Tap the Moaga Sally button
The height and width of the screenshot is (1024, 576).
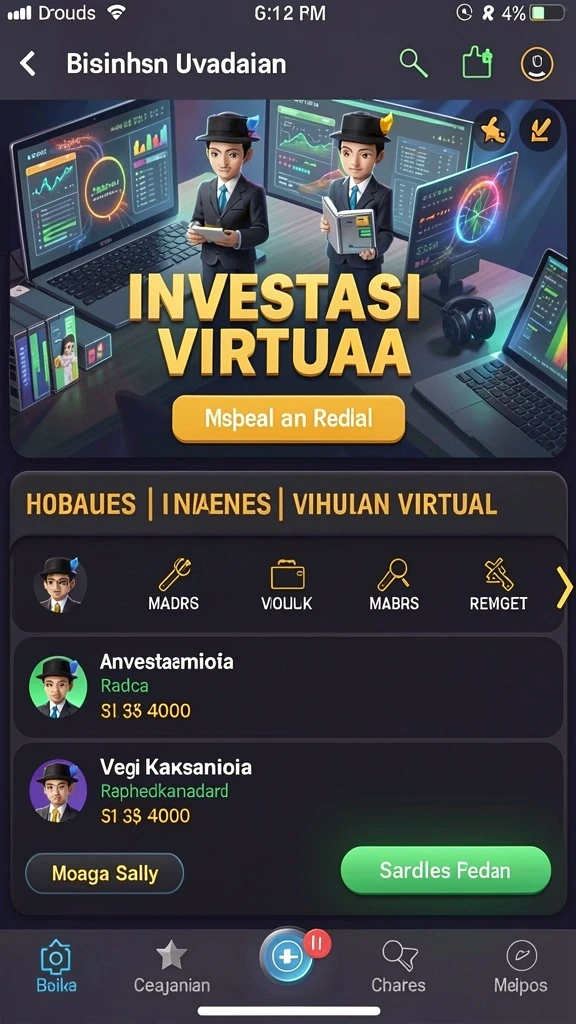point(104,873)
